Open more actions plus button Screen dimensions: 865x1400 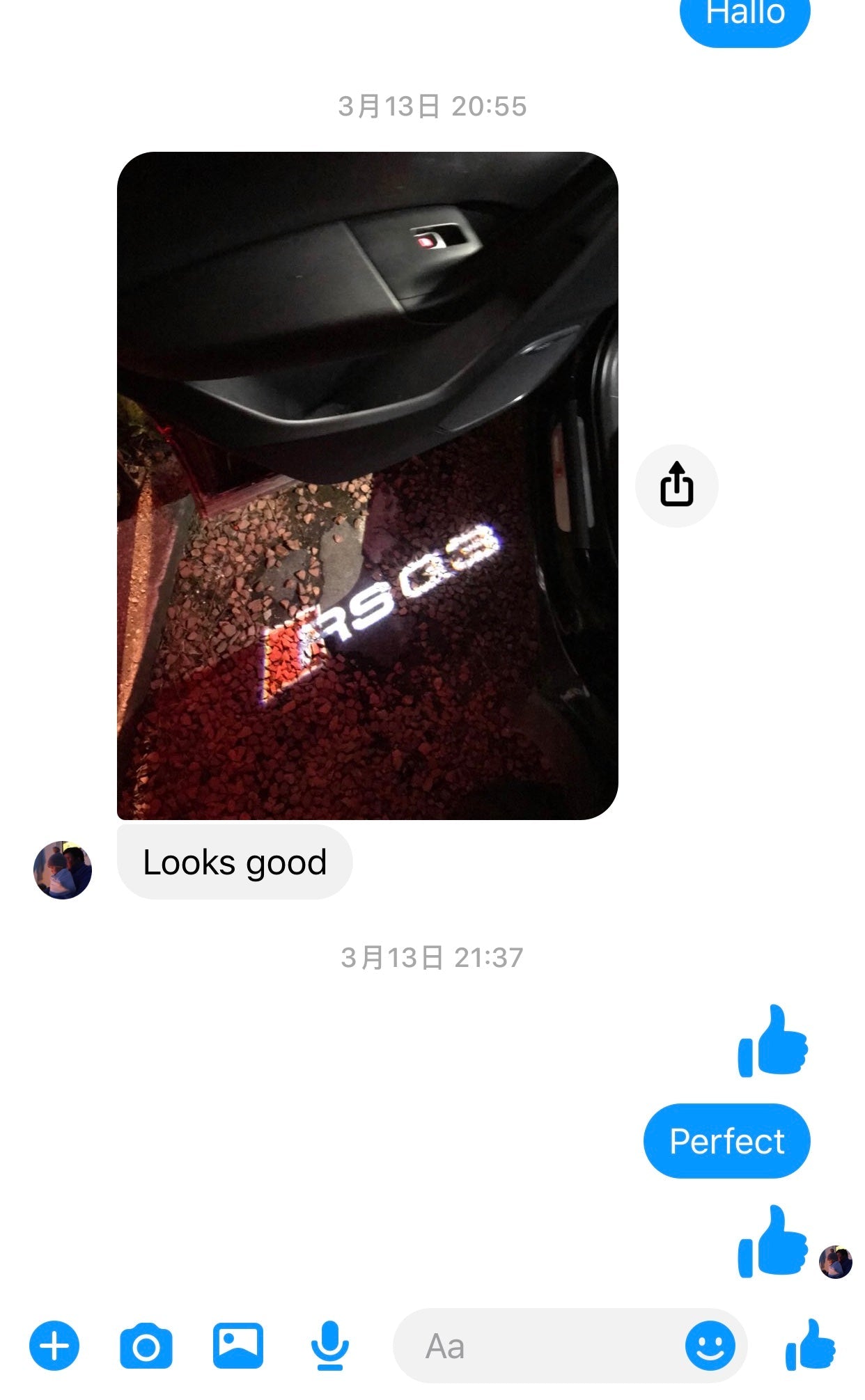[x=54, y=1346]
